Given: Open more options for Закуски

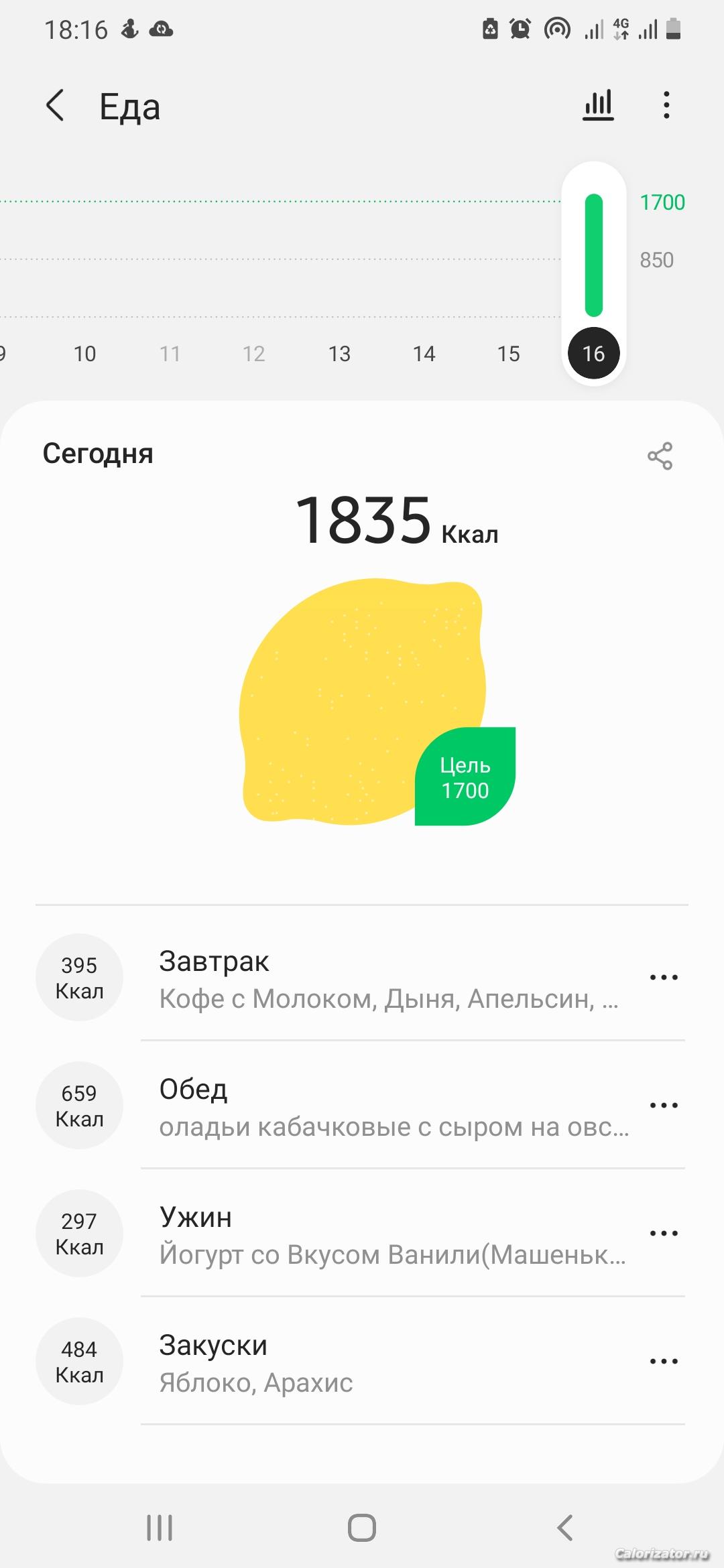Looking at the screenshot, I should [x=664, y=1362].
